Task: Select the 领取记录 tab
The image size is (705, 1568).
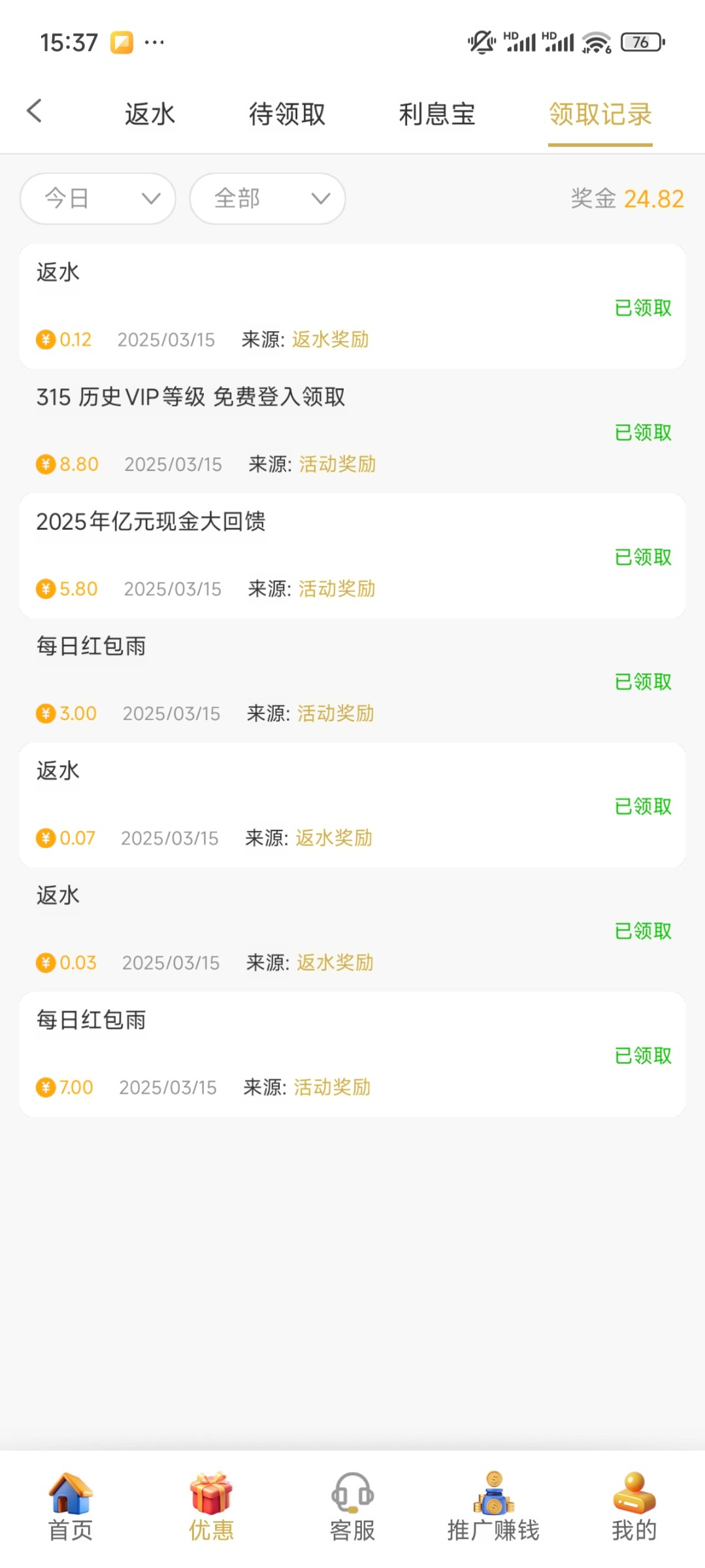Action: point(600,114)
